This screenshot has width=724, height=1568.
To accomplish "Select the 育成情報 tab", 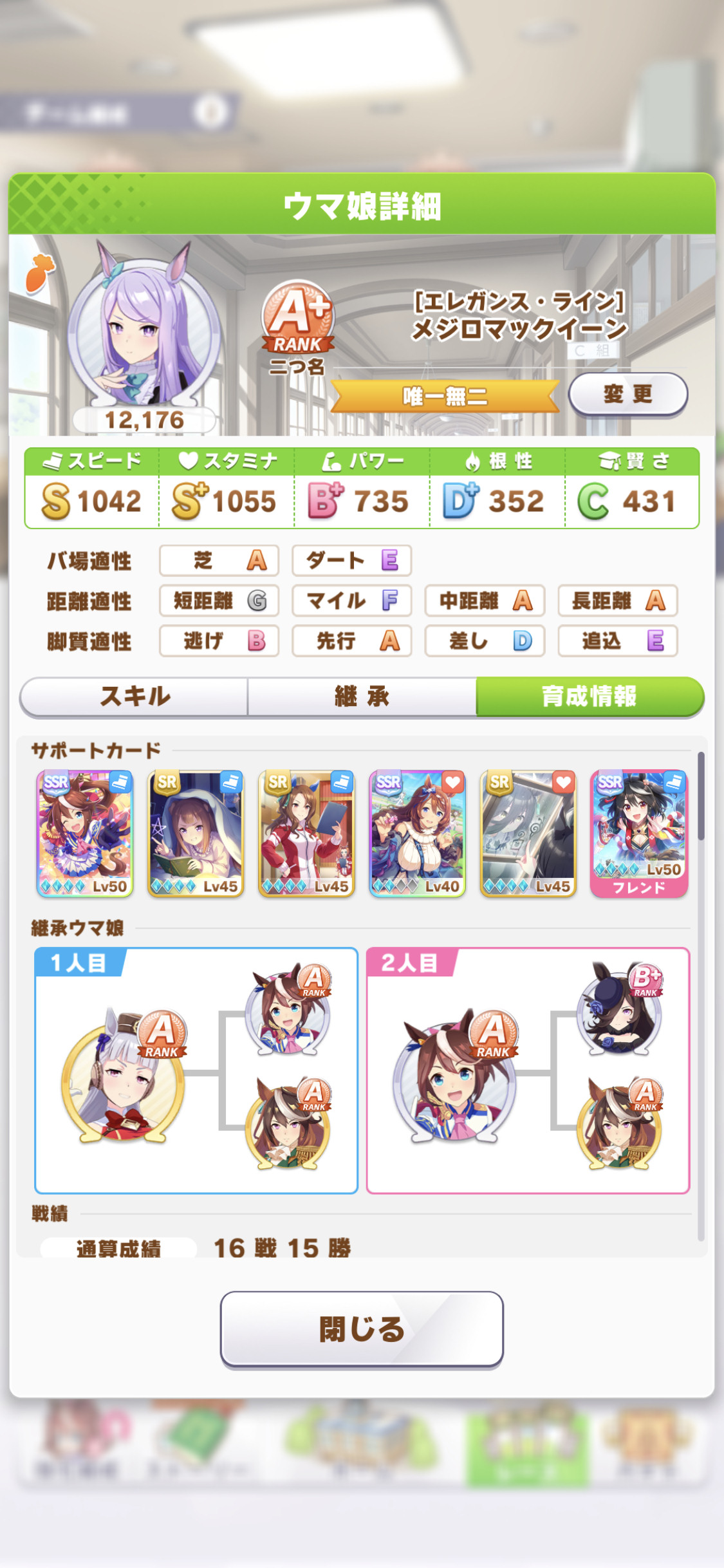I will pos(589,696).
